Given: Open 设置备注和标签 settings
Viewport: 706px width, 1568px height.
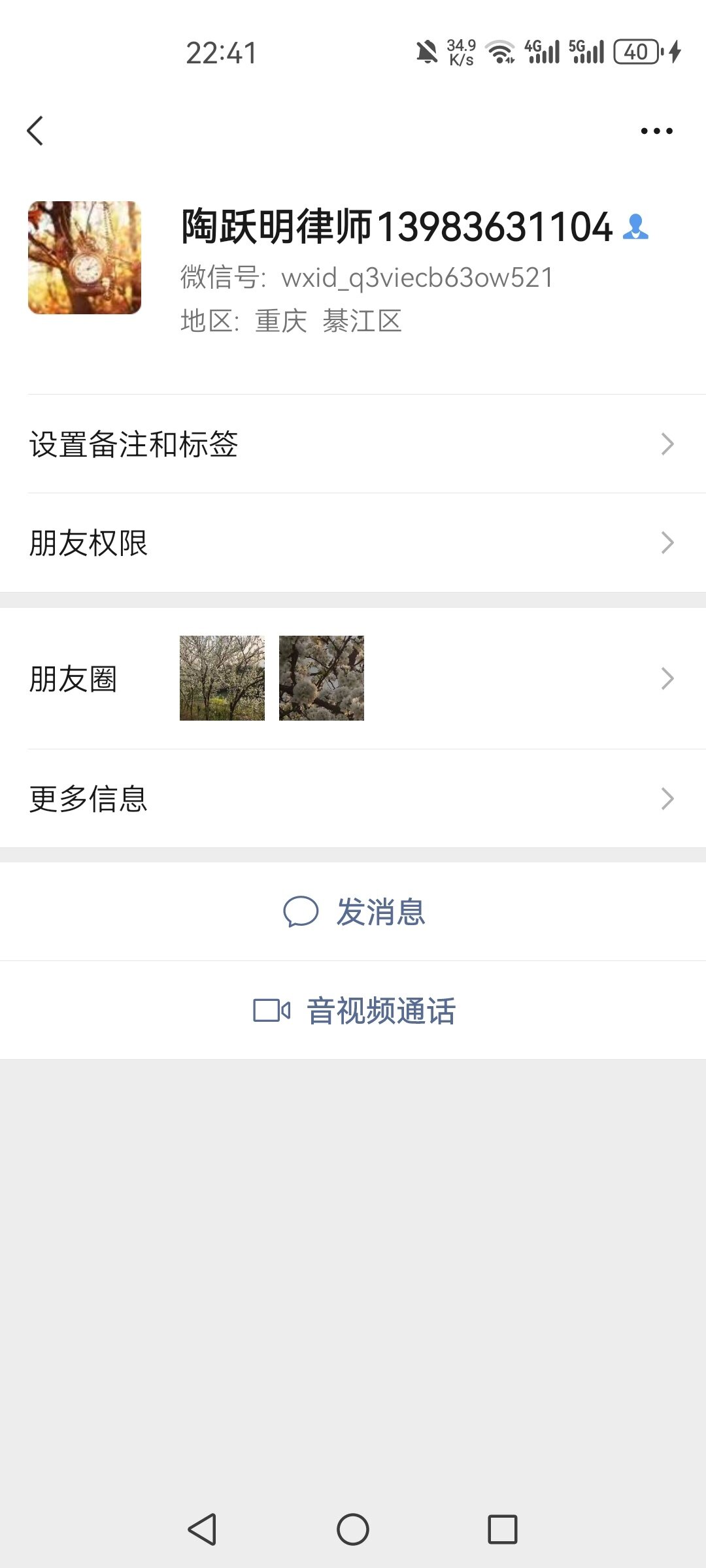Looking at the screenshot, I should tap(353, 444).
